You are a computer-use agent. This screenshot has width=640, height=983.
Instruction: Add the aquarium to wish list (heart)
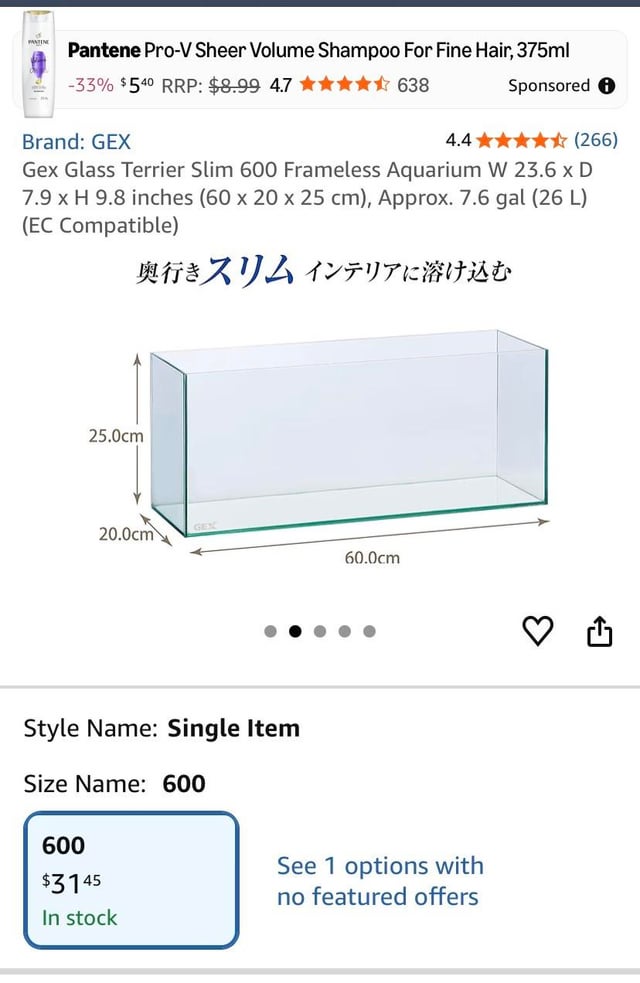pos(538,631)
